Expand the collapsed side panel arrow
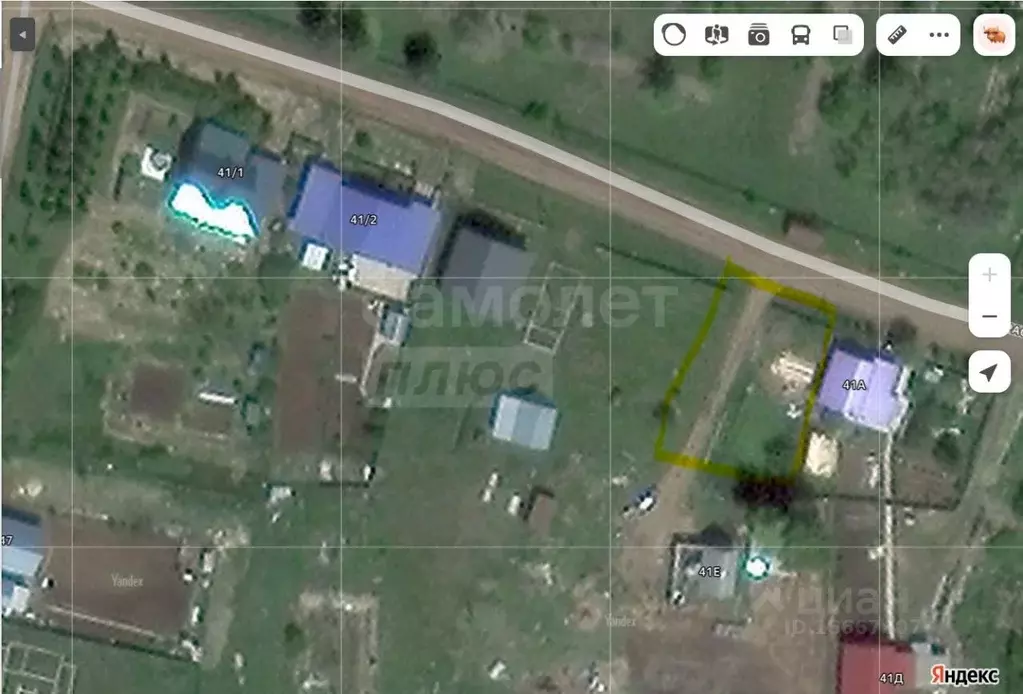The height and width of the screenshot is (694, 1023). (x=22, y=36)
